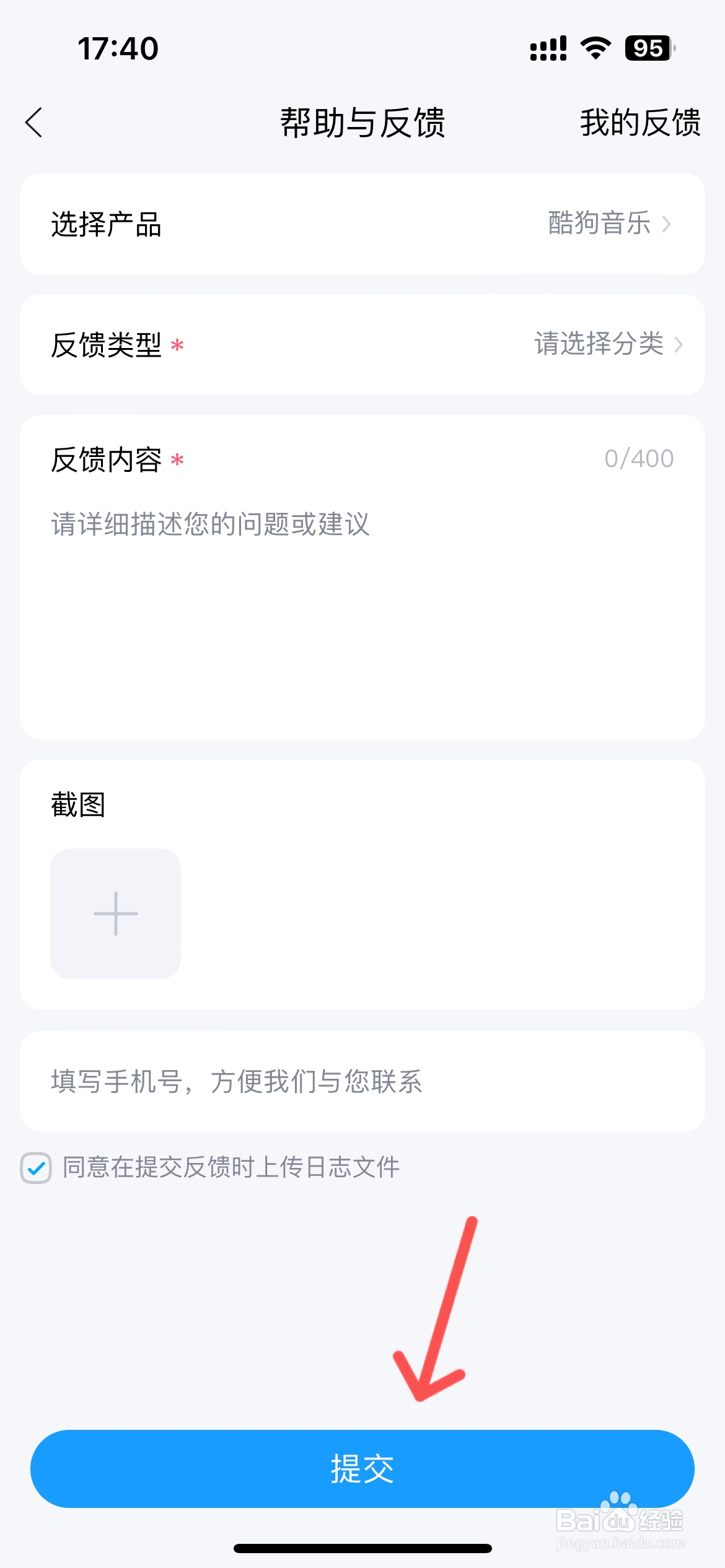Open the 反馈类型 category selector
Image resolution: width=725 pixels, height=1568 pixels.
click(362, 346)
